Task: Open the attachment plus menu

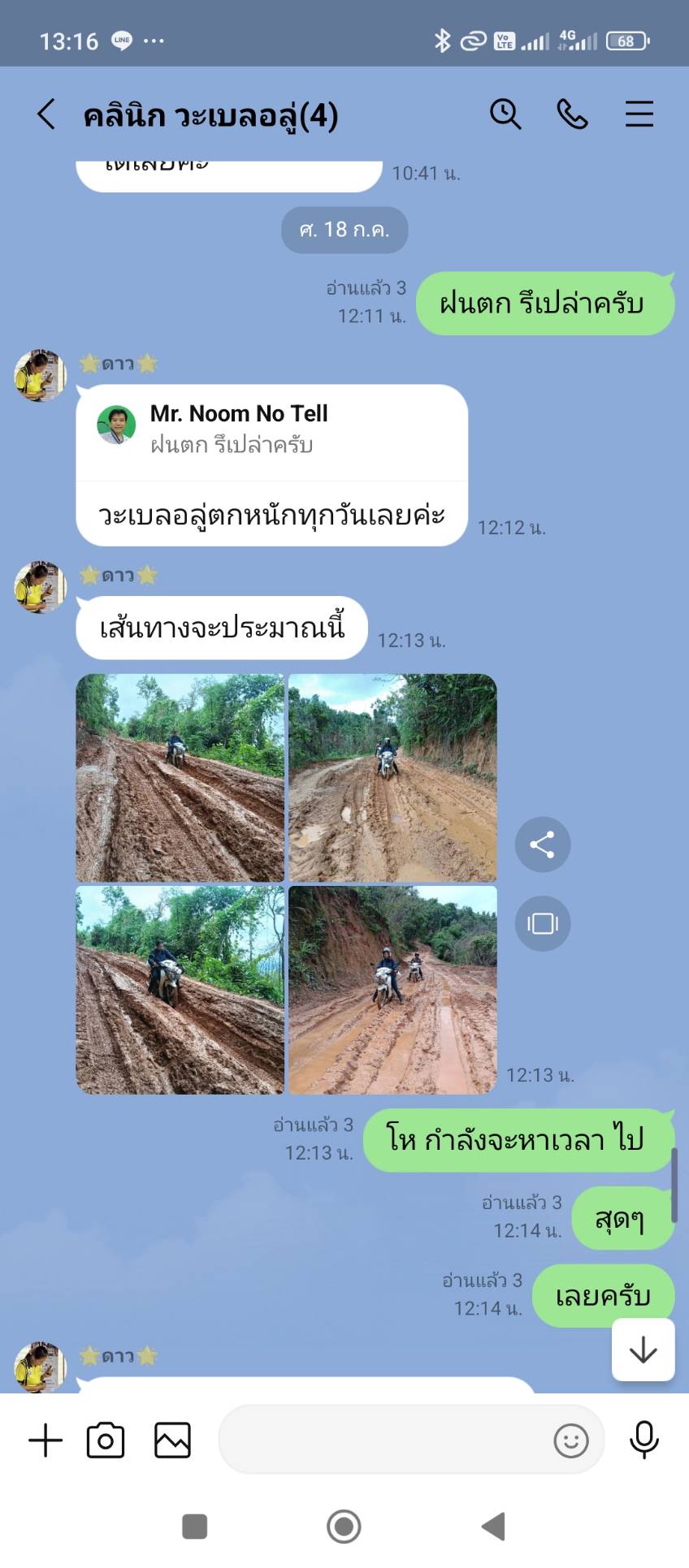Action: 45,1441
